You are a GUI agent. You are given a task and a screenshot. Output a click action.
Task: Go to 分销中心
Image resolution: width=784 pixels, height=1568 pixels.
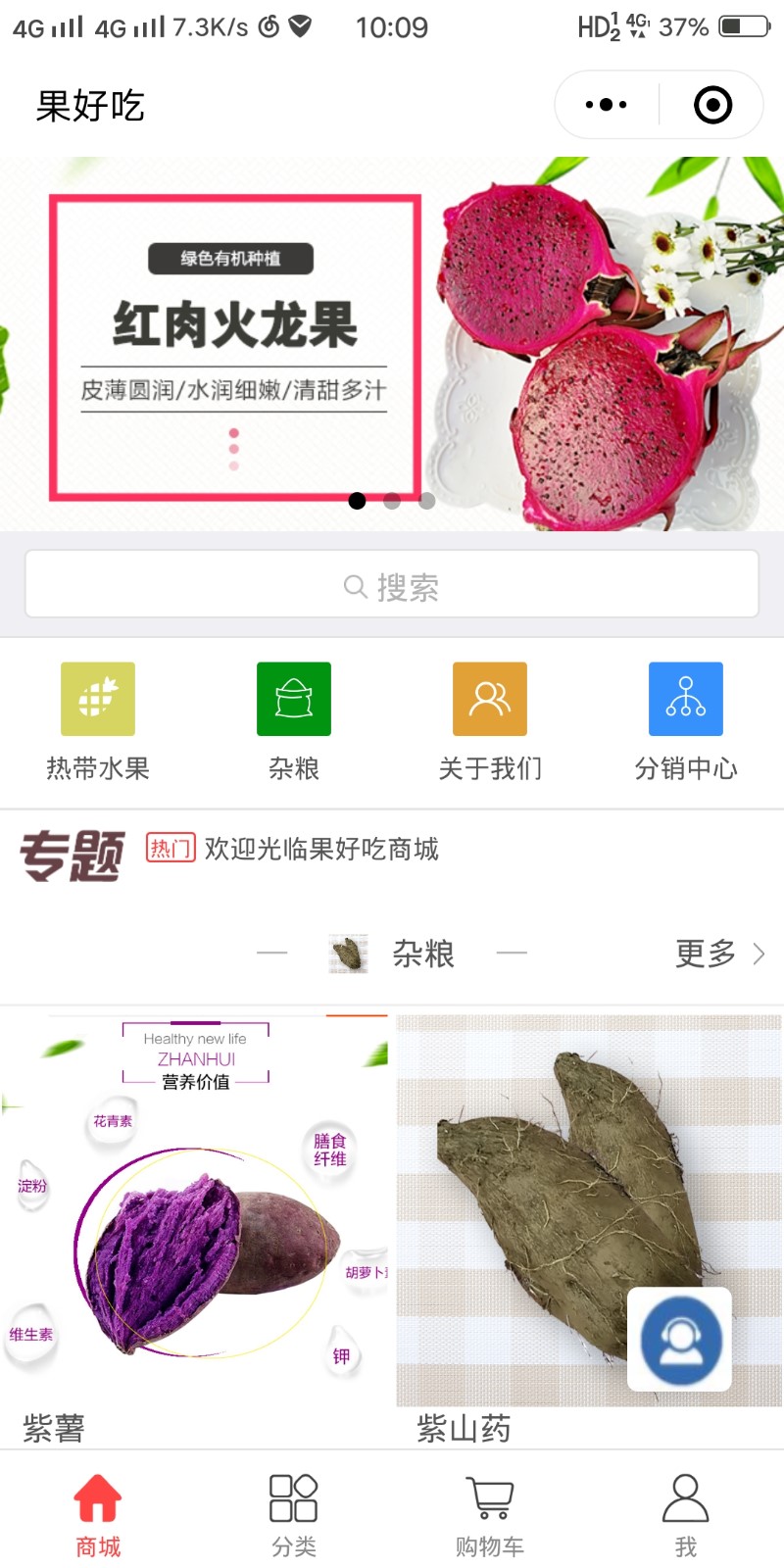[x=686, y=720]
